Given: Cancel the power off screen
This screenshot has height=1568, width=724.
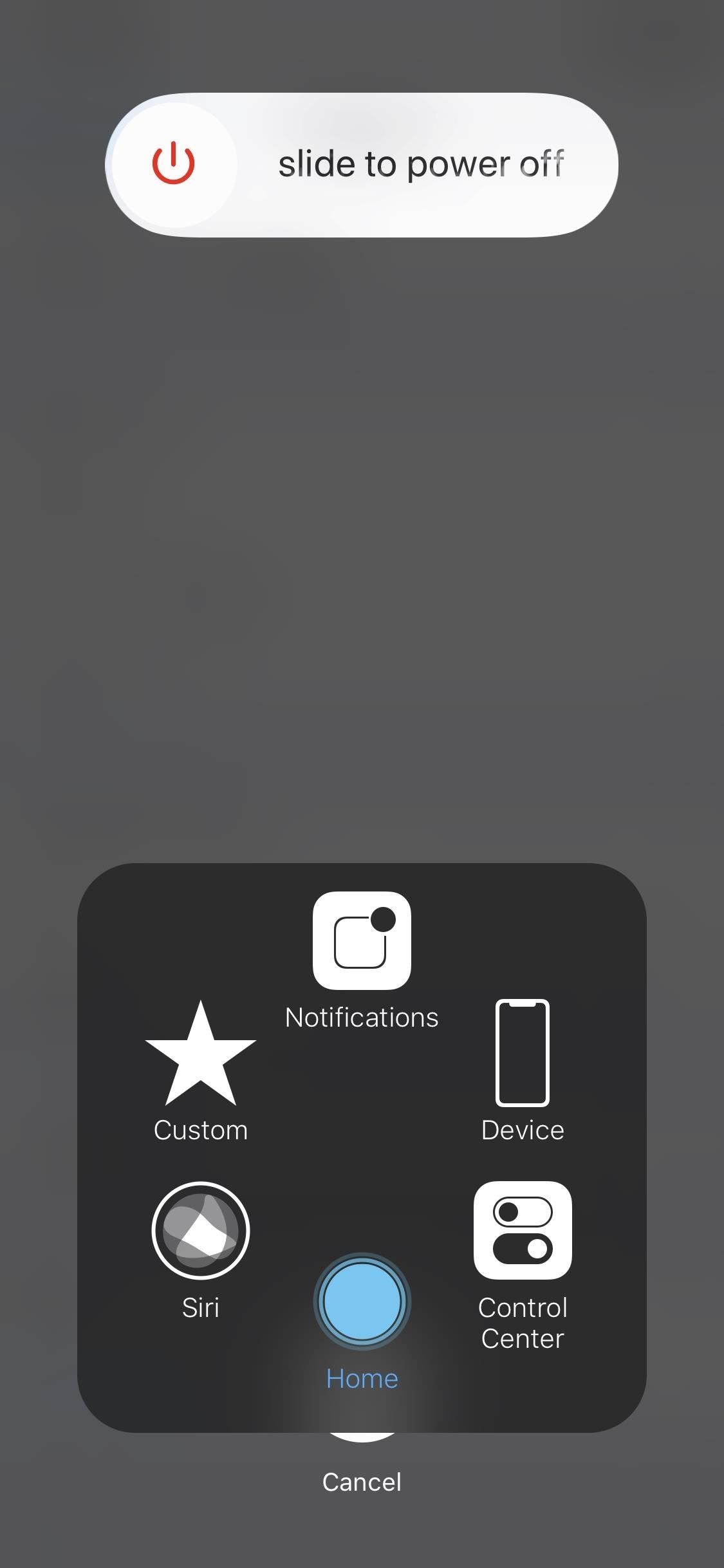Looking at the screenshot, I should pyautogui.click(x=362, y=1480).
